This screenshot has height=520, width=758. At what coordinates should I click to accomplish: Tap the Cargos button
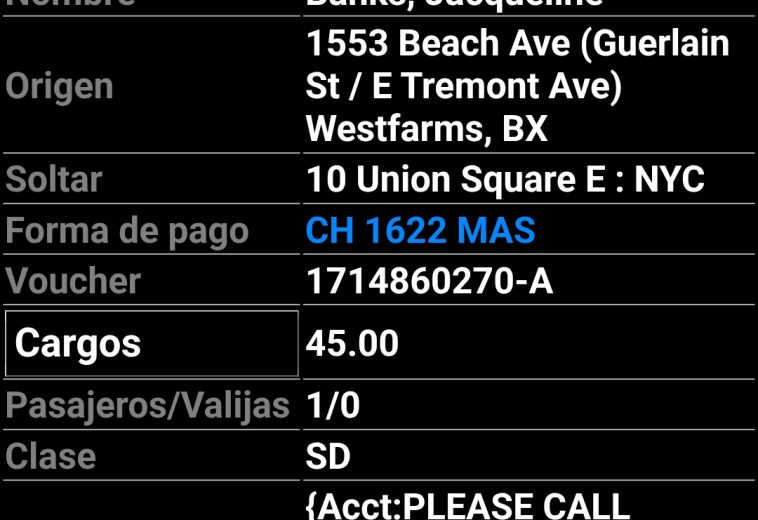click(152, 343)
